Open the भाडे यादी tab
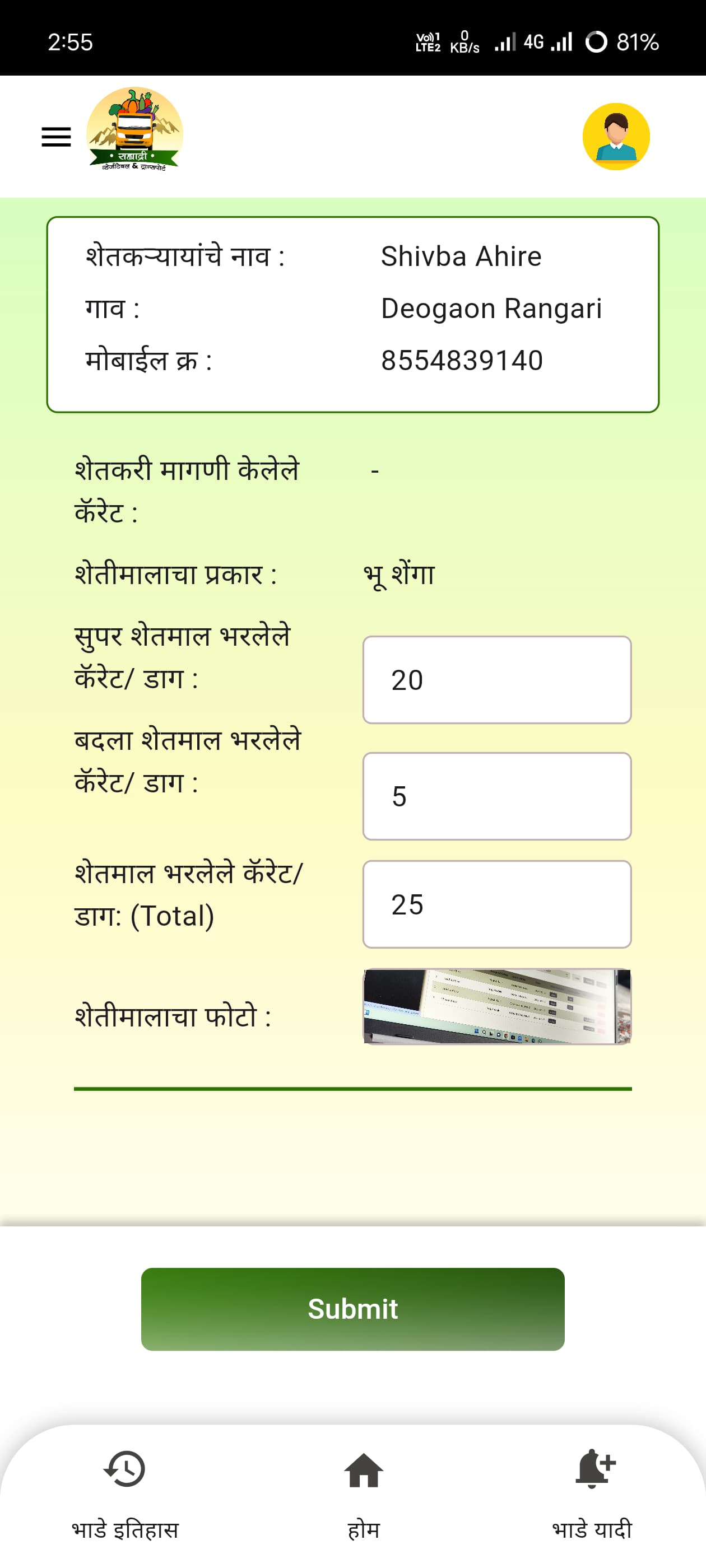Image resolution: width=706 pixels, height=1568 pixels. coord(593,1491)
